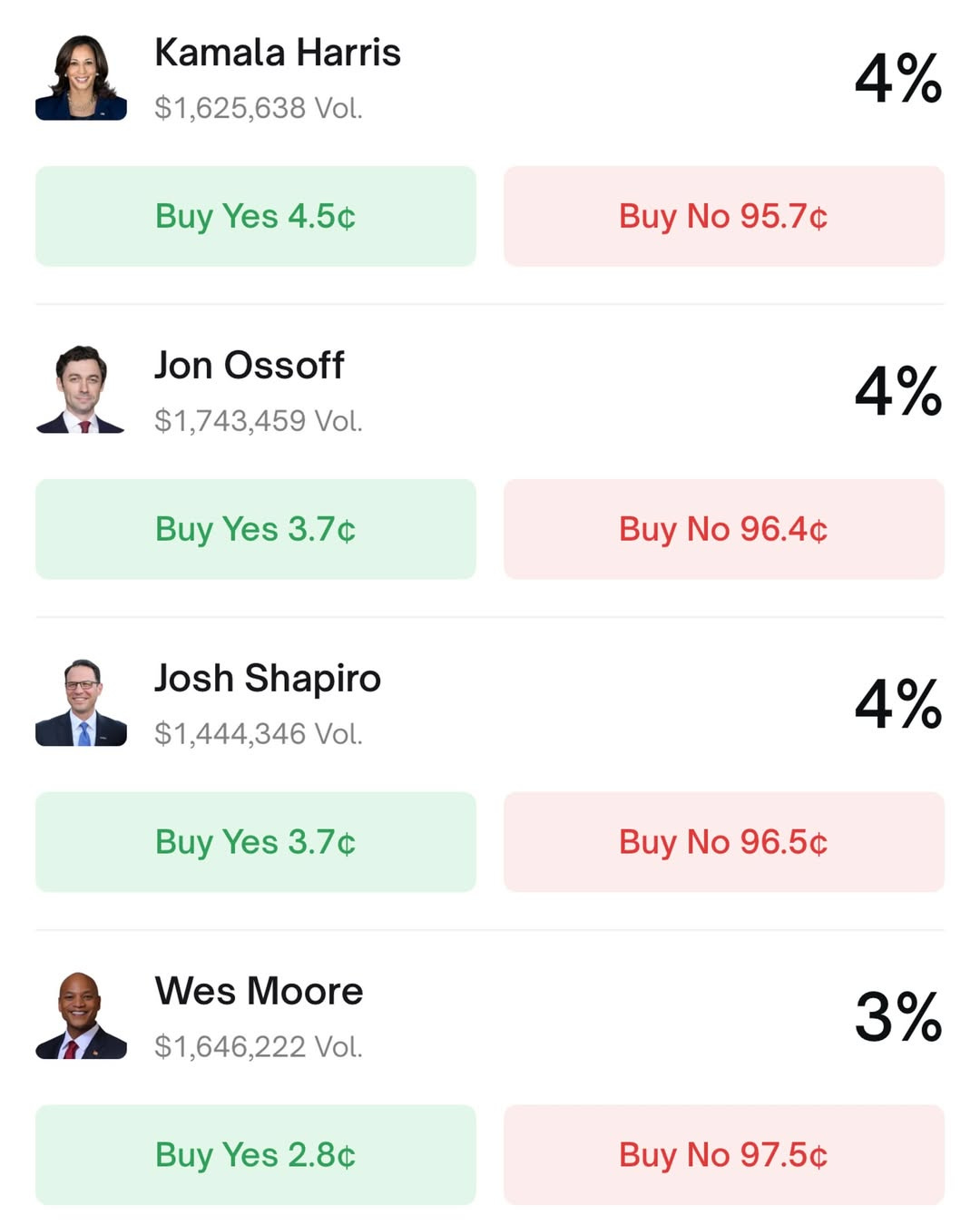View the Josh Shapiro market details
Viewport: 980px width, 1225px height.
tap(267, 679)
